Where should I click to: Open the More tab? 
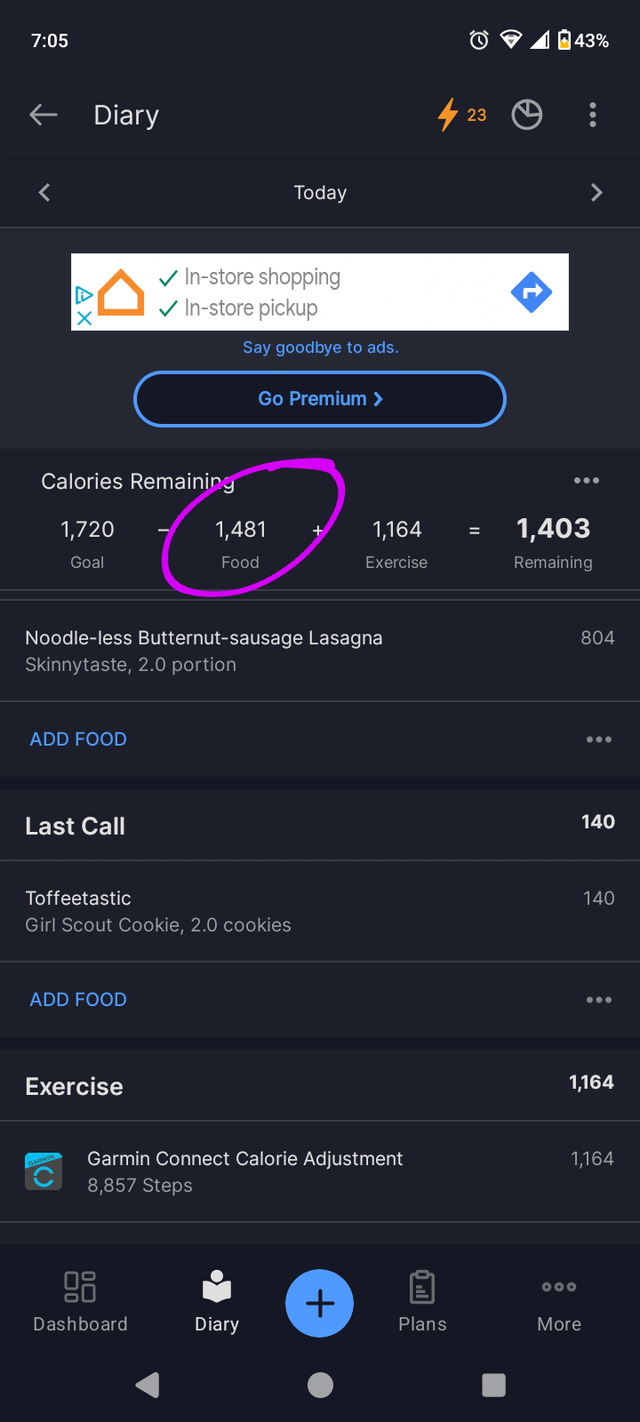pyautogui.click(x=559, y=1302)
